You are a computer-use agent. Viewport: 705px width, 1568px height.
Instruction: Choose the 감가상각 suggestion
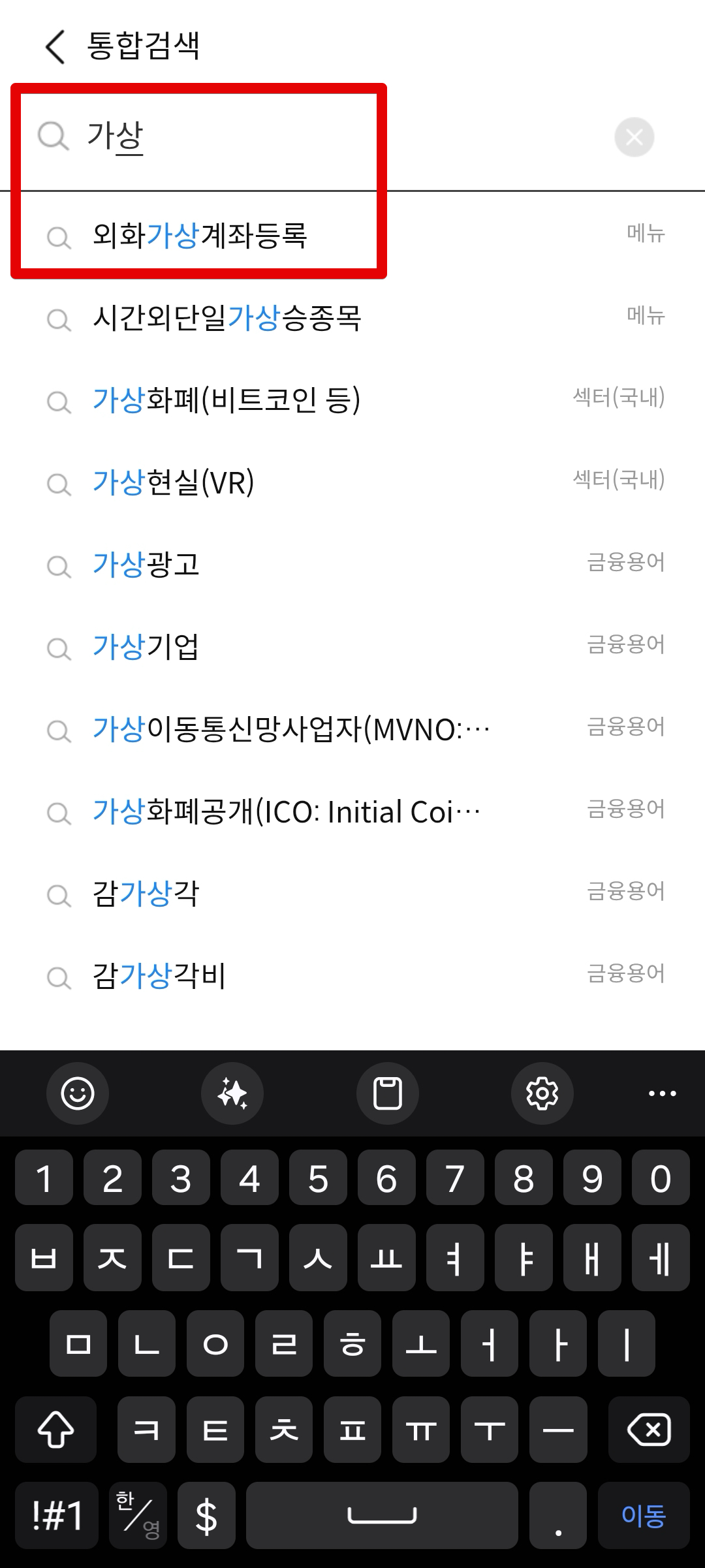352,894
